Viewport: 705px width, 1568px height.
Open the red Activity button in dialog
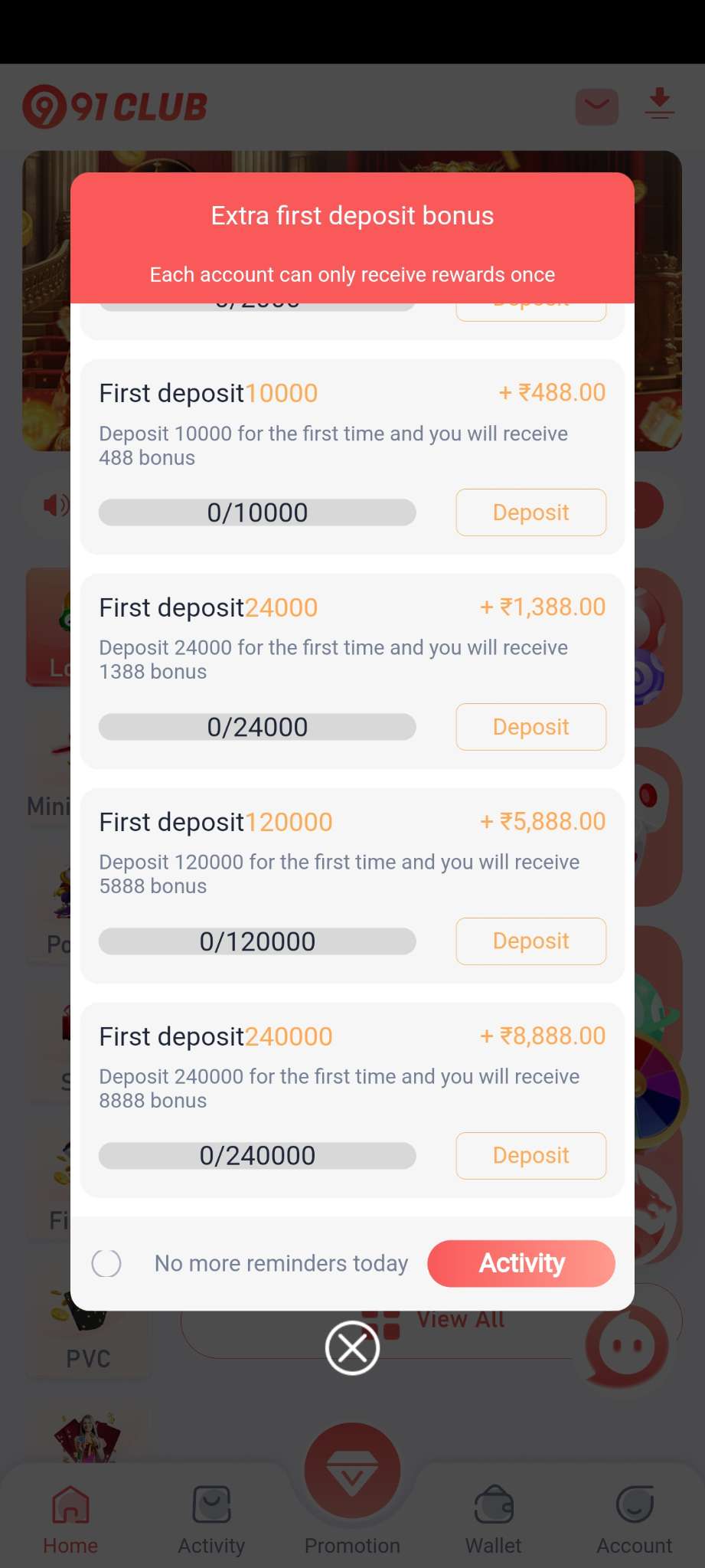coord(521,1263)
